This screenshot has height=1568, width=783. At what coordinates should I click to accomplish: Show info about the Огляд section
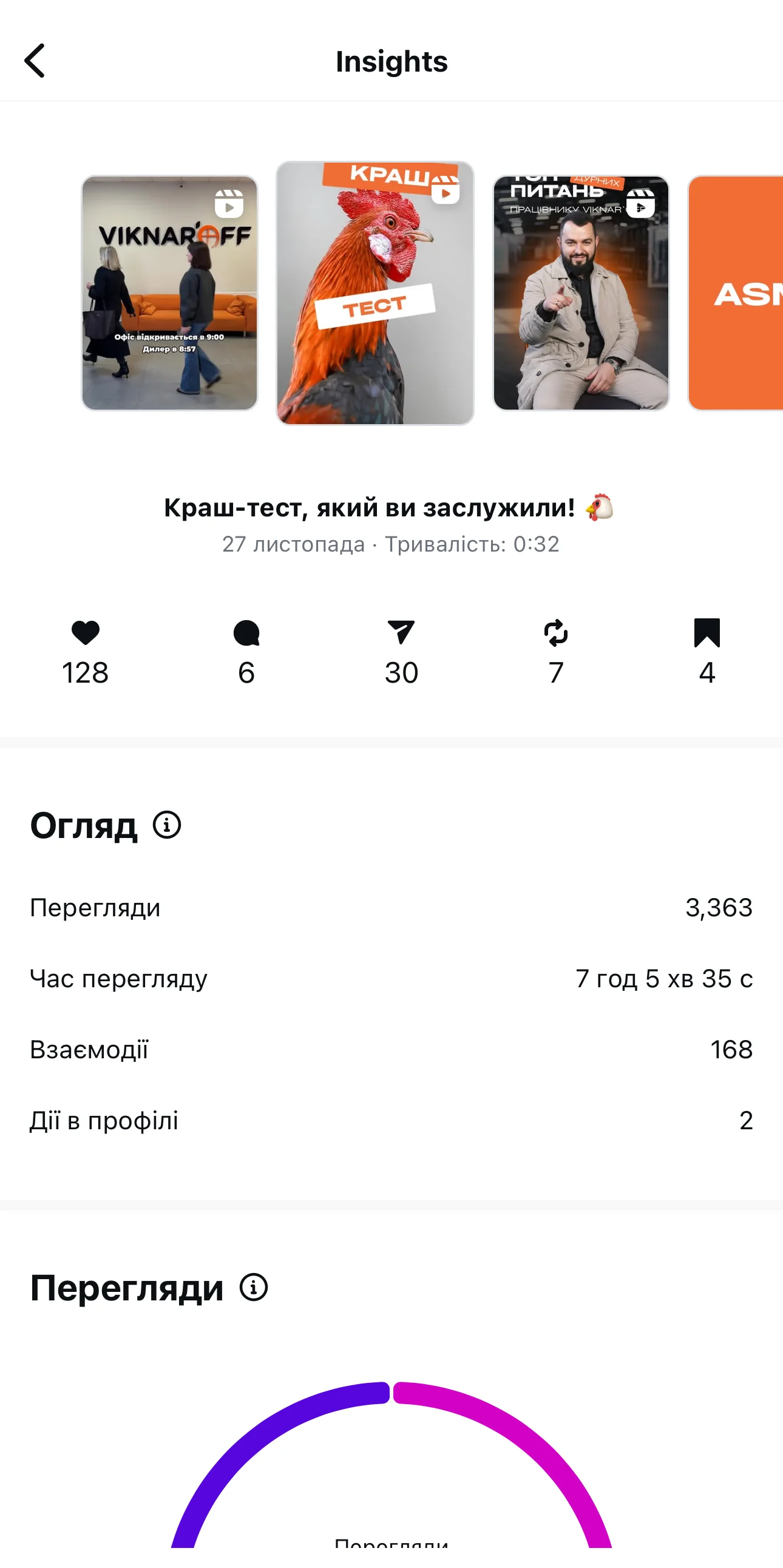(x=167, y=825)
